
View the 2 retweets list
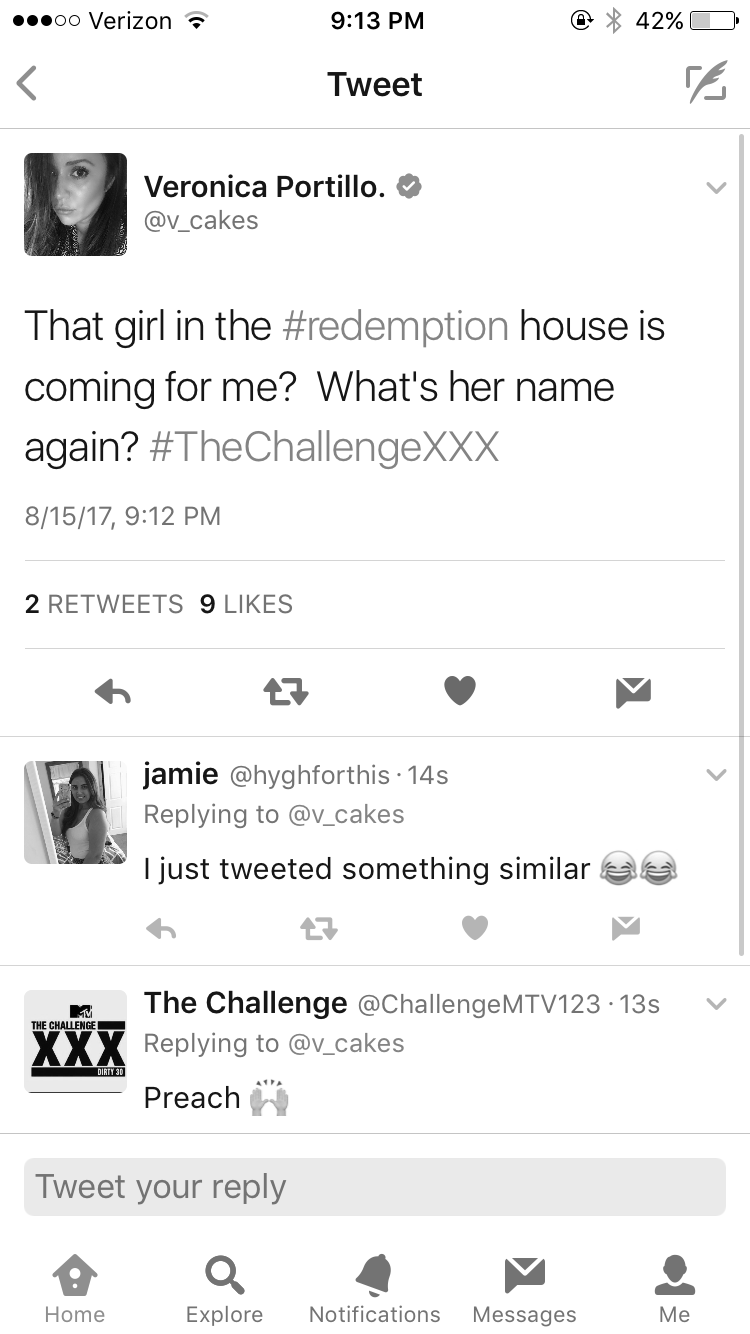tap(104, 604)
